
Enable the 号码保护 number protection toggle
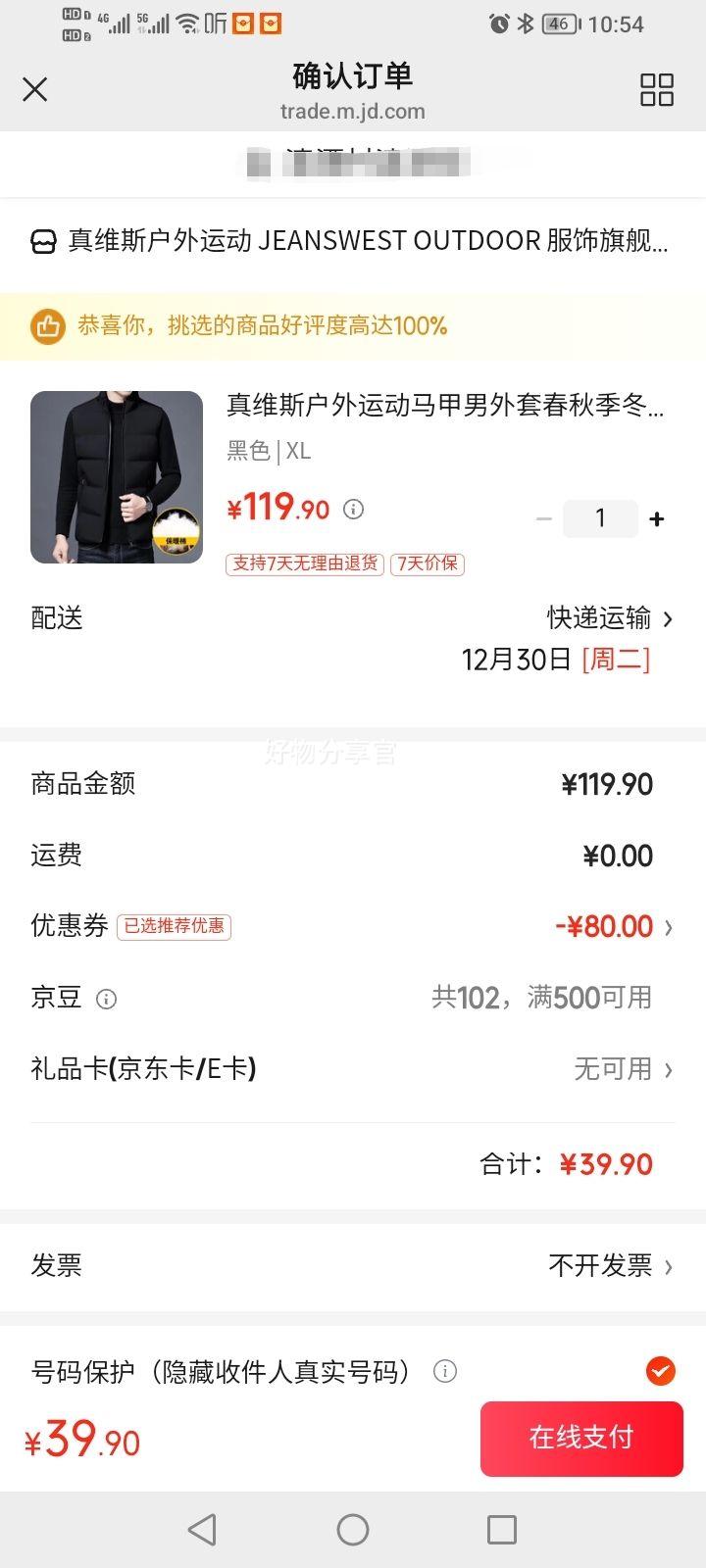pyautogui.click(x=661, y=1372)
